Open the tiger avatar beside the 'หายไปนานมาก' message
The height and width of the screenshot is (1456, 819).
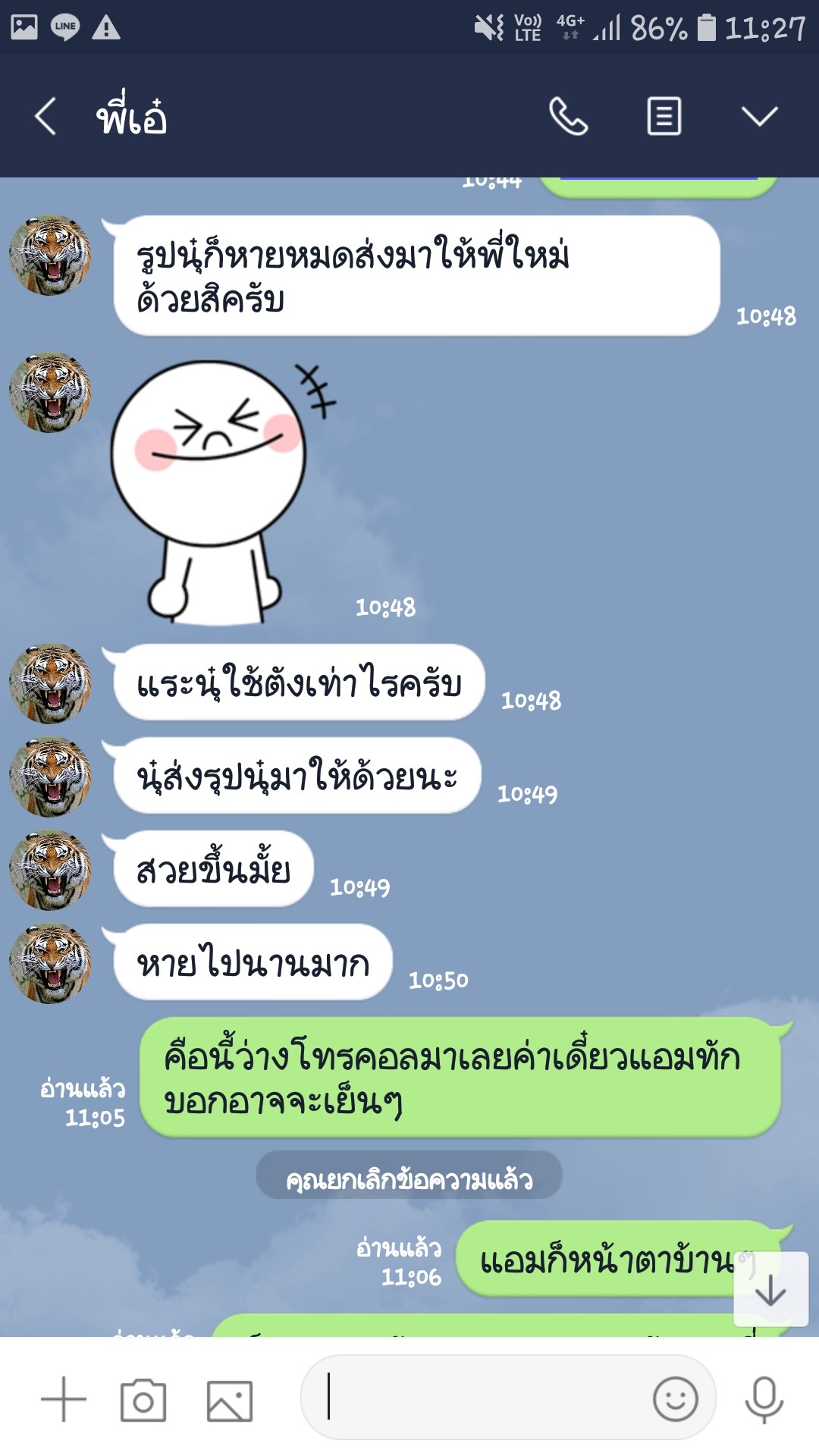[50, 963]
